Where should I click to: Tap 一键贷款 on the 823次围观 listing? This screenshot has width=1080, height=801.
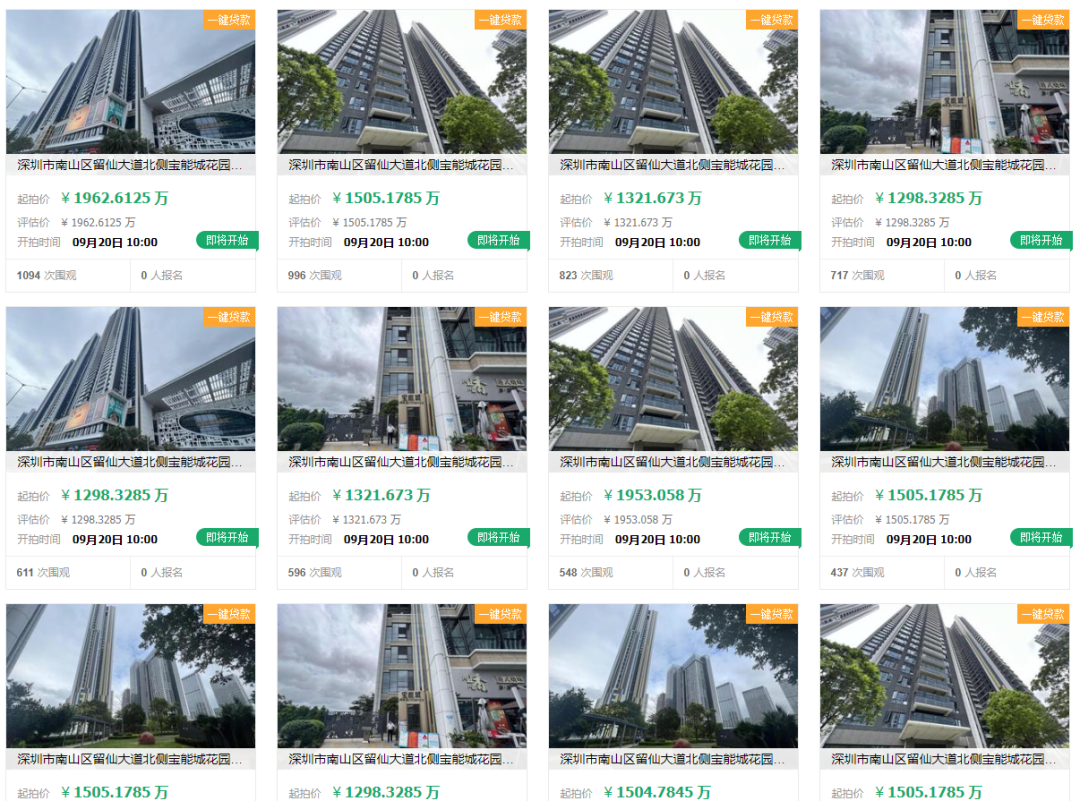click(x=772, y=20)
